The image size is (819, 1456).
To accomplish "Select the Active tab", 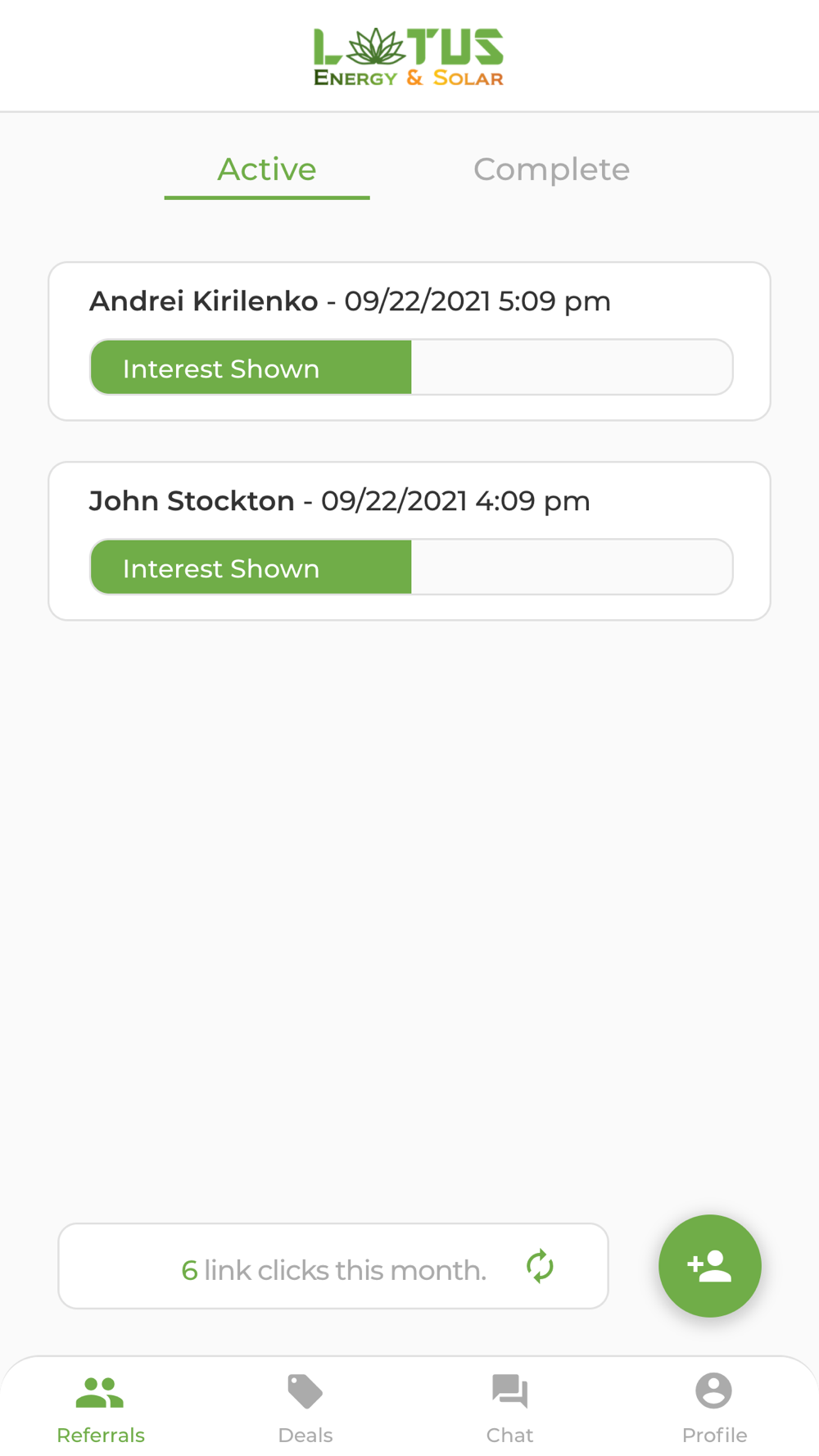I will click(267, 170).
